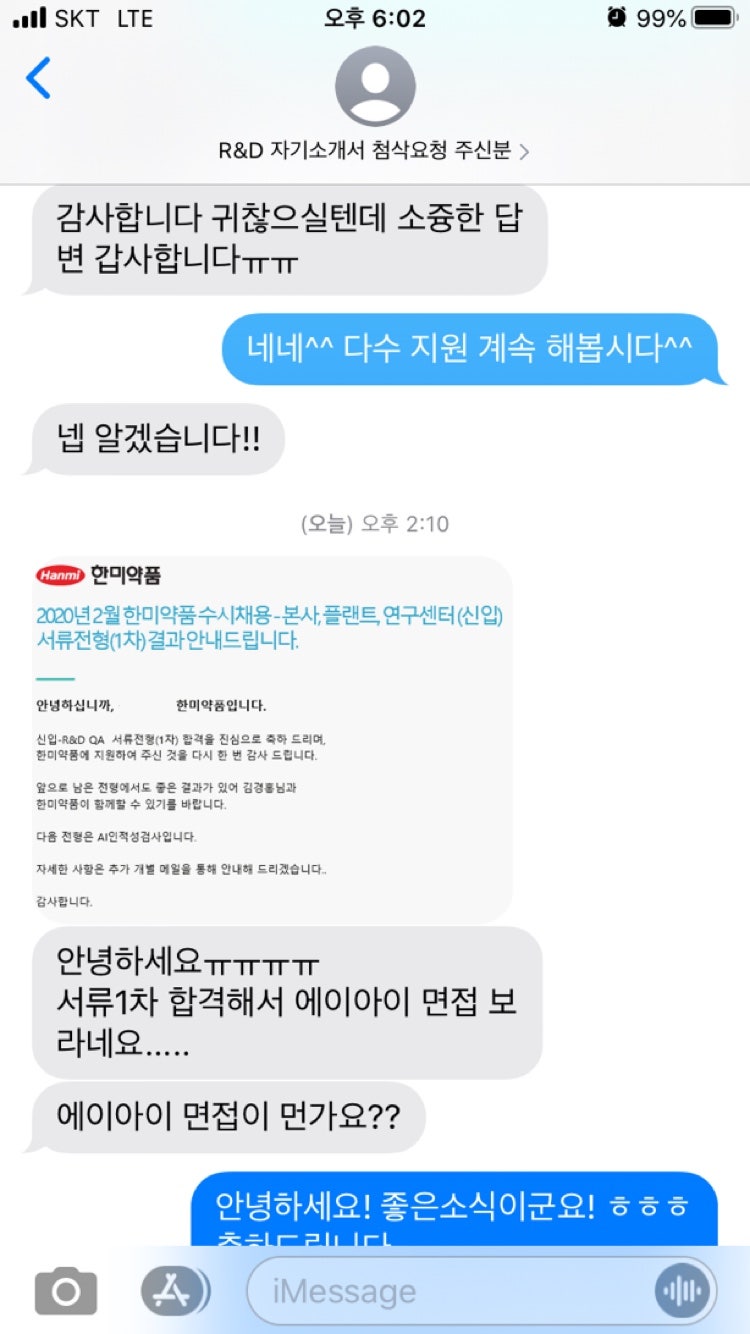Open the 한미약품 result image attachment

point(272,738)
